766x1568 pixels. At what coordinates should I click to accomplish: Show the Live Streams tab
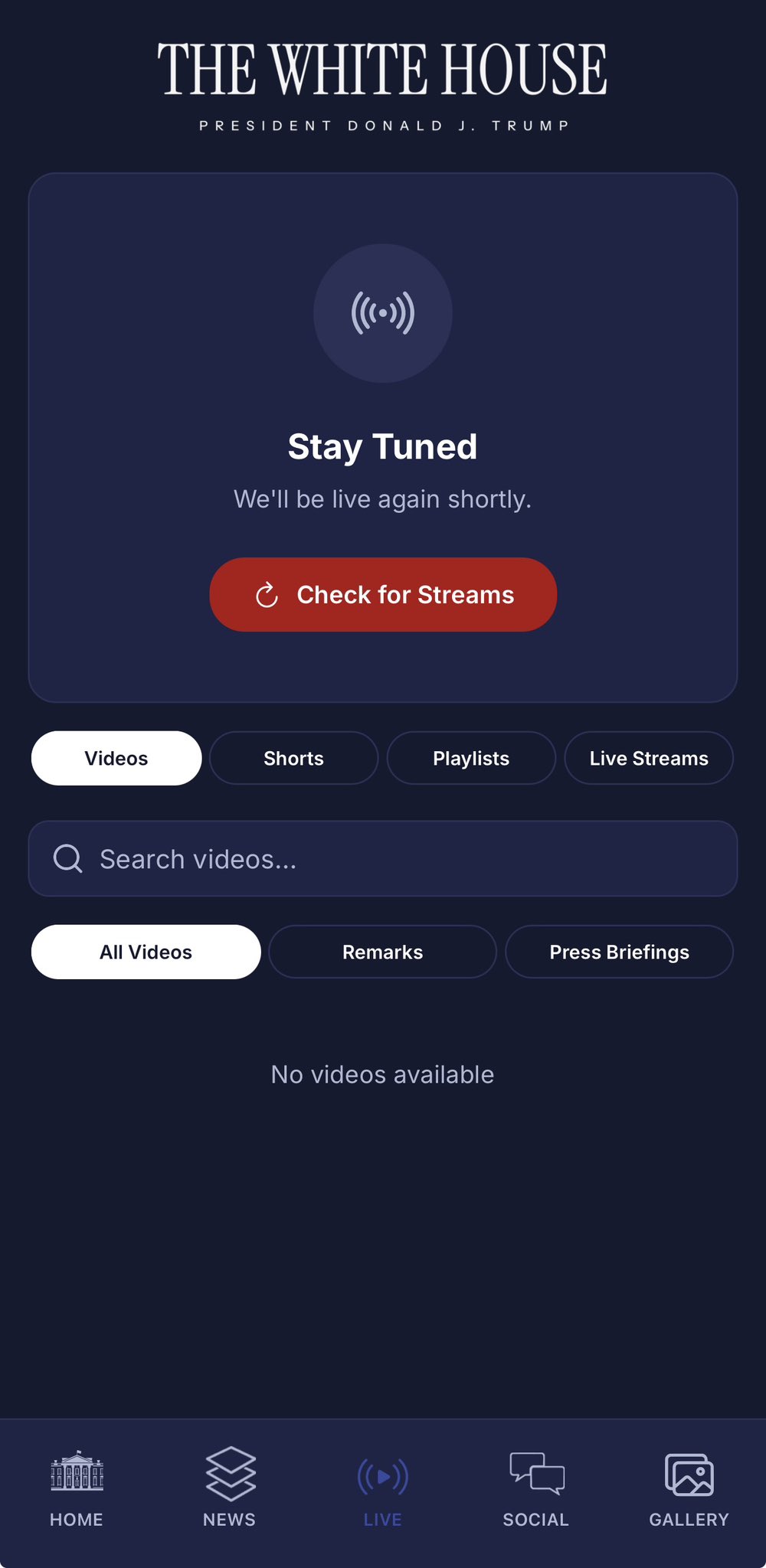(x=649, y=758)
